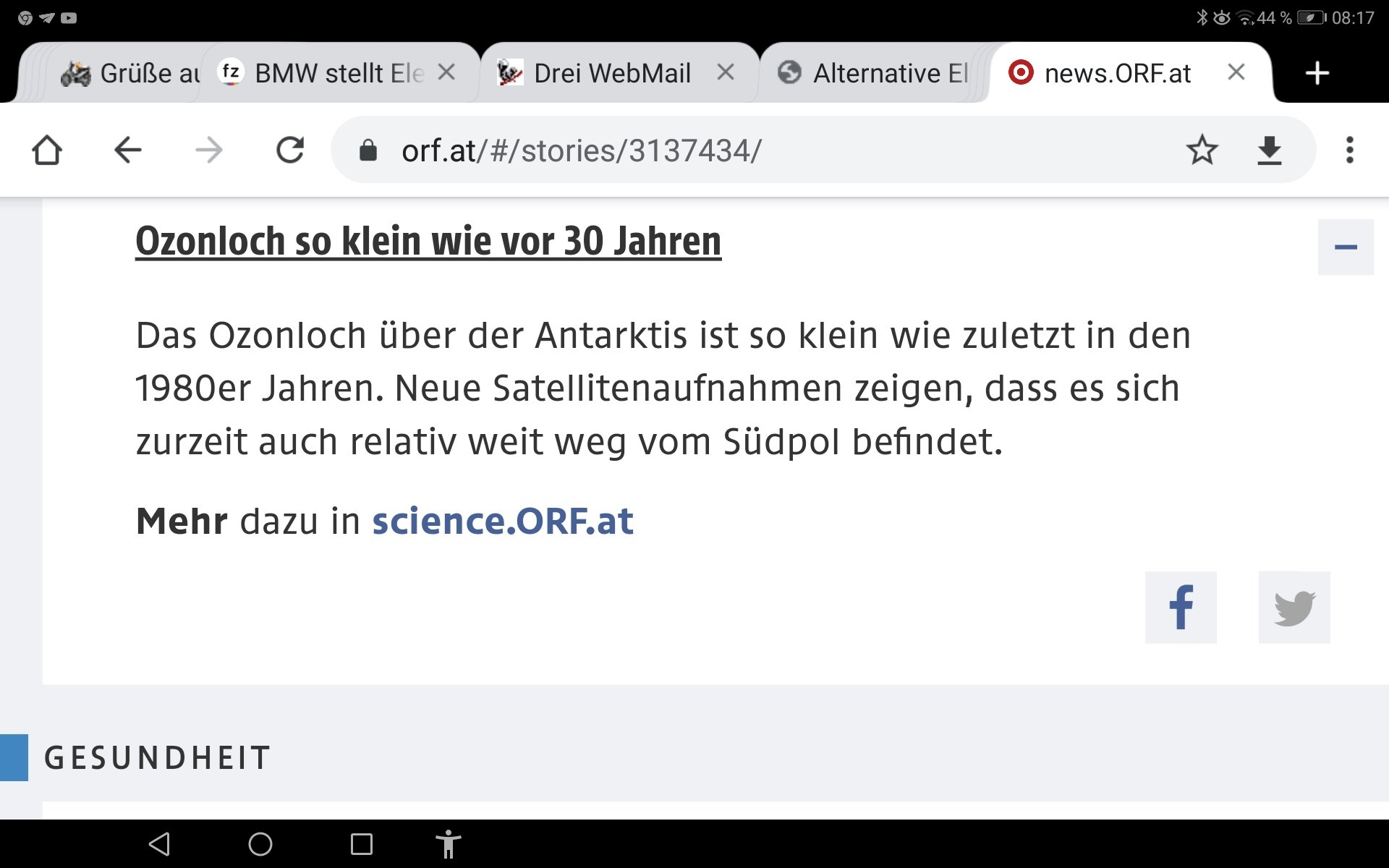Share the story on Facebook
1389x868 pixels.
[1181, 608]
